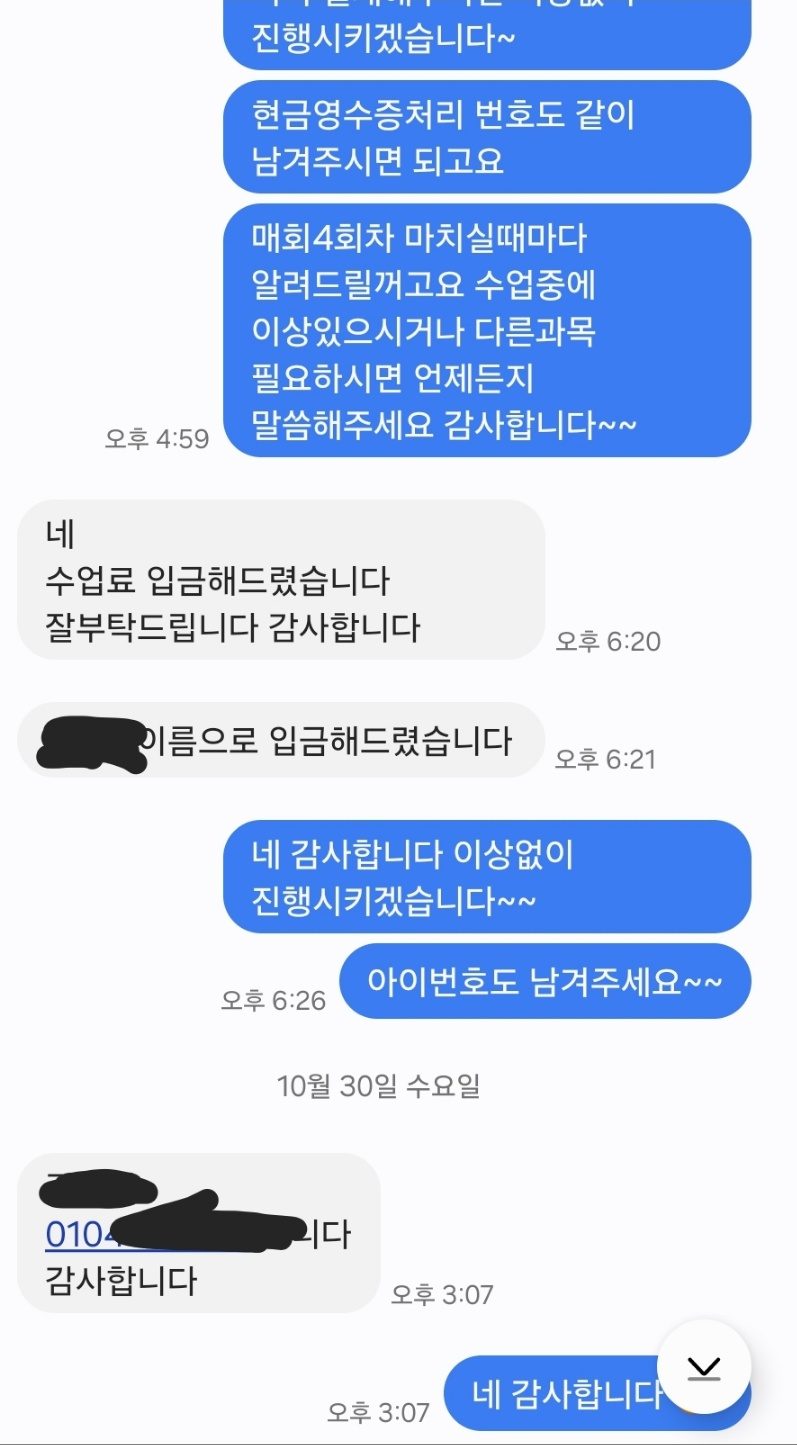Jump to the latest message with down arrow
The image size is (797, 1445).
pos(704,1366)
